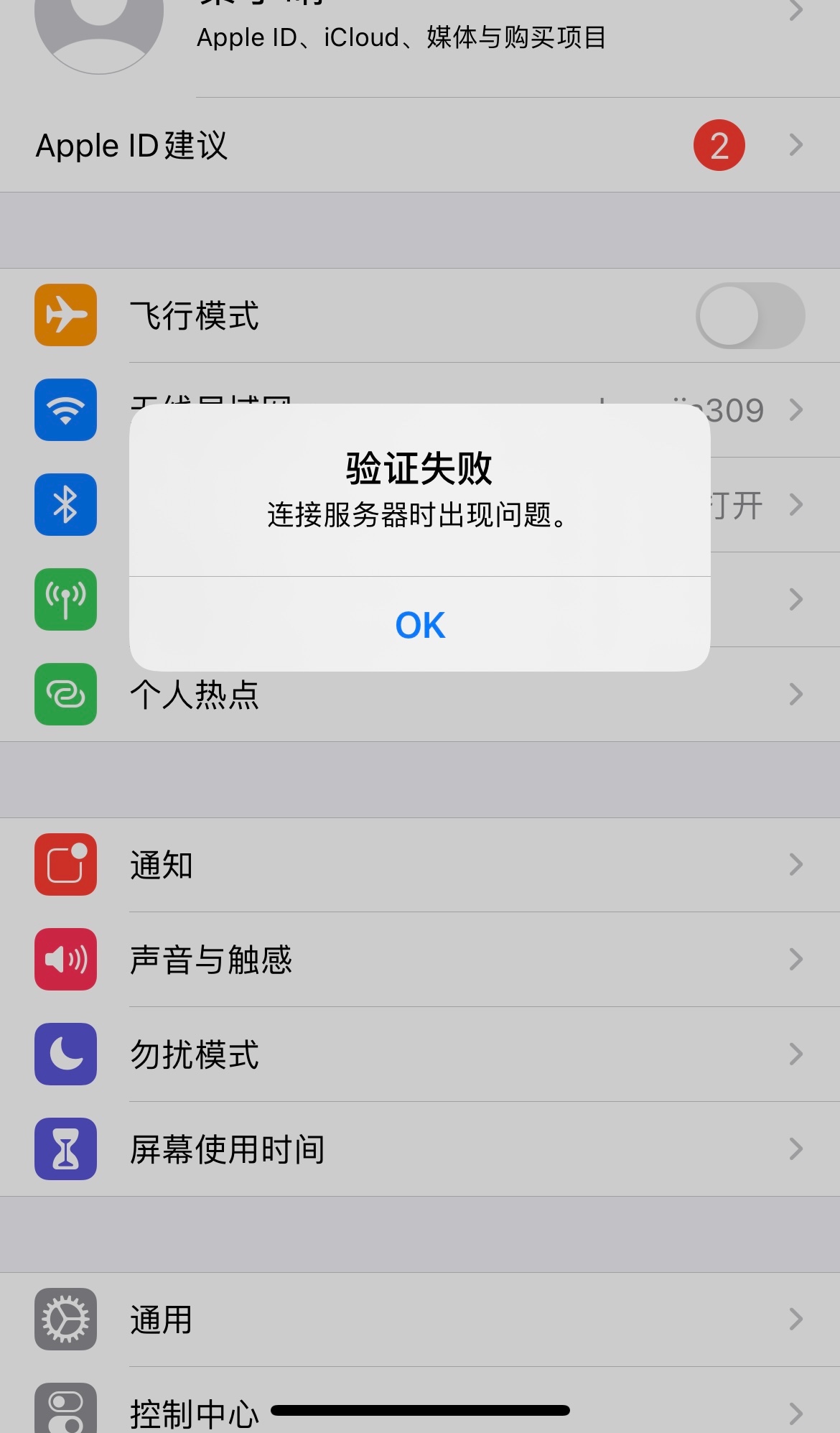The image size is (840, 1433).
Task: Open 屏幕使用时间 settings
Action: point(420,1149)
